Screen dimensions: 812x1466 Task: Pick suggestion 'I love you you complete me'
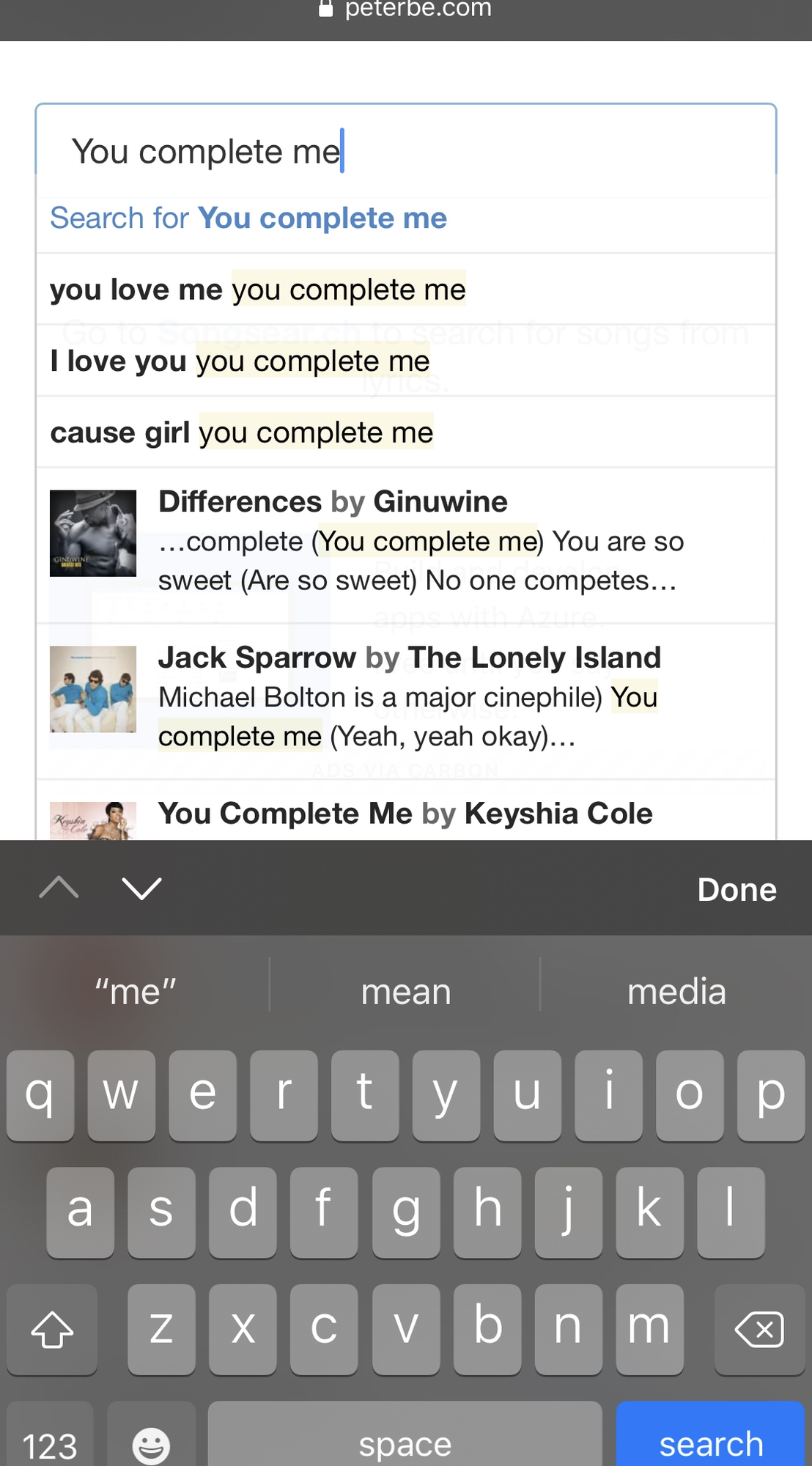pyautogui.click(x=240, y=361)
